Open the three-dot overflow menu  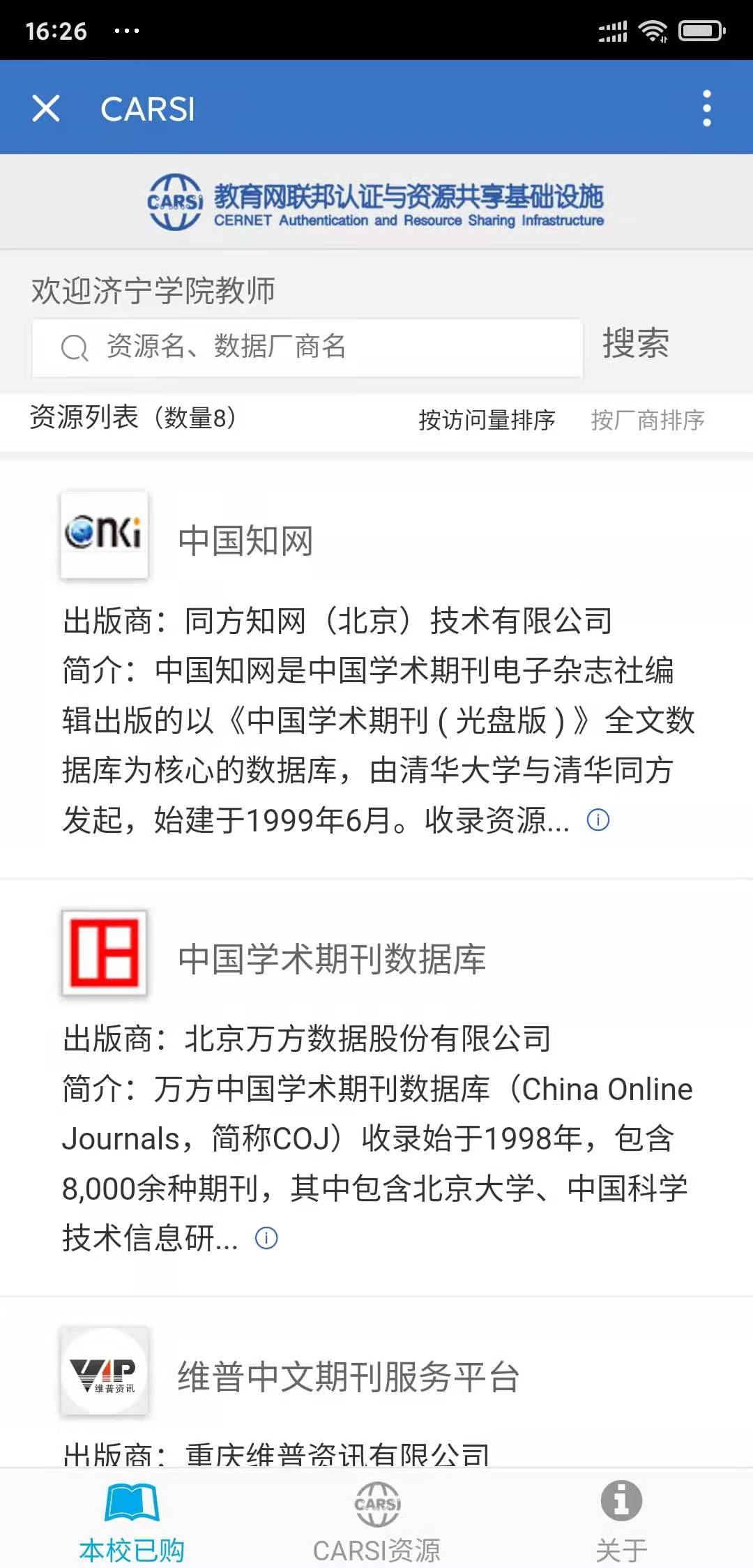click(706, 109)
